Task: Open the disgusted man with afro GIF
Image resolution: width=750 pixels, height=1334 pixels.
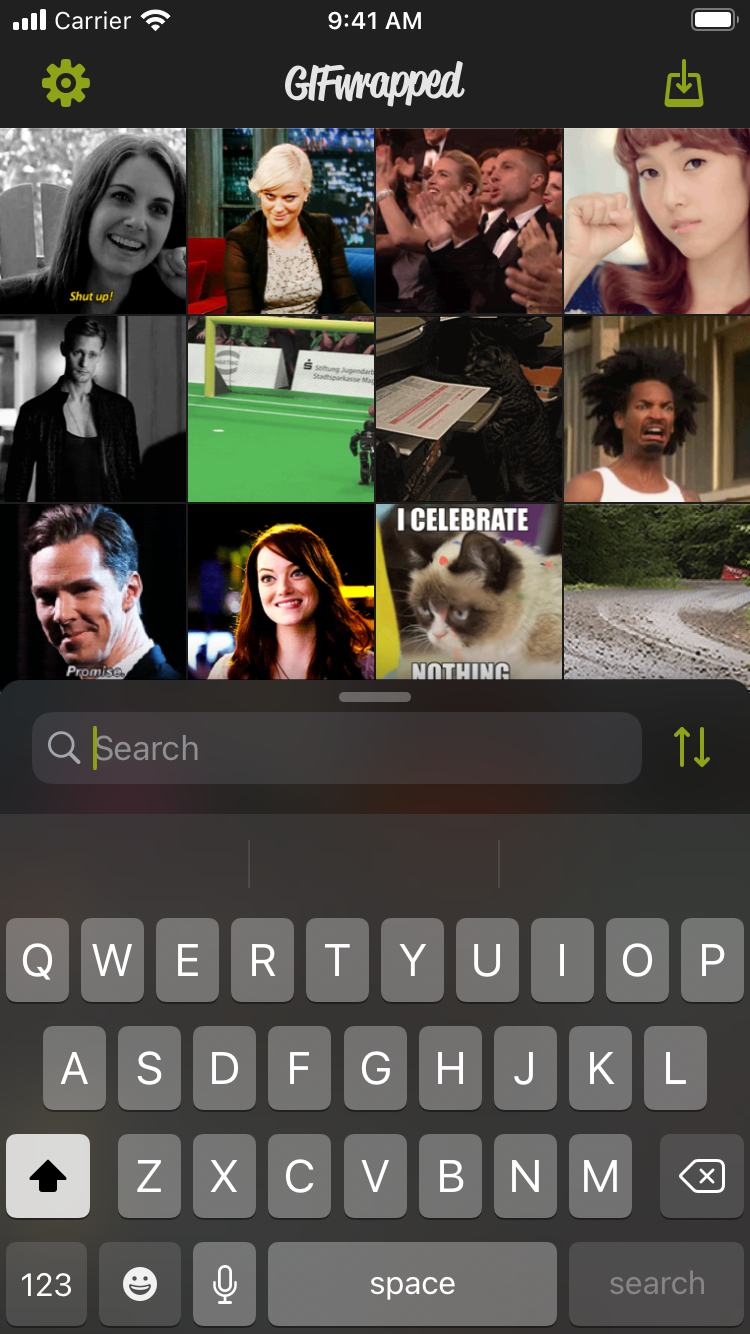Action: tap(657, 409)
